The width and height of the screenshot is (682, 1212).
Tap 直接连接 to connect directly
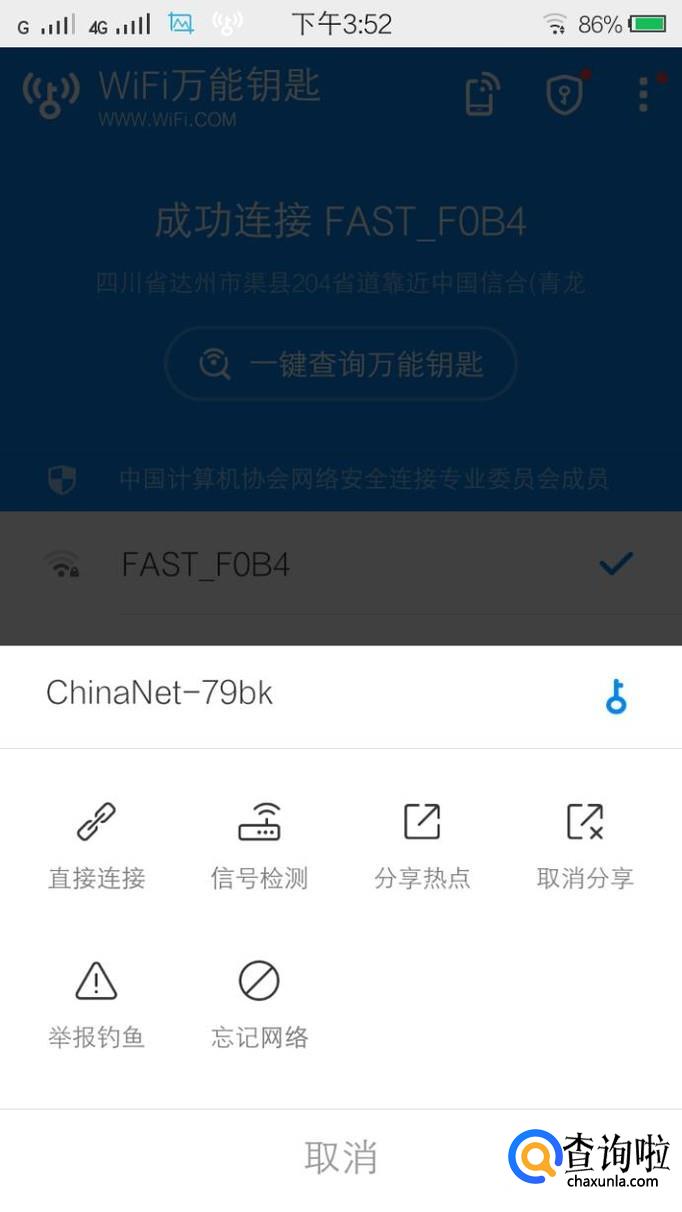[97, 845]
